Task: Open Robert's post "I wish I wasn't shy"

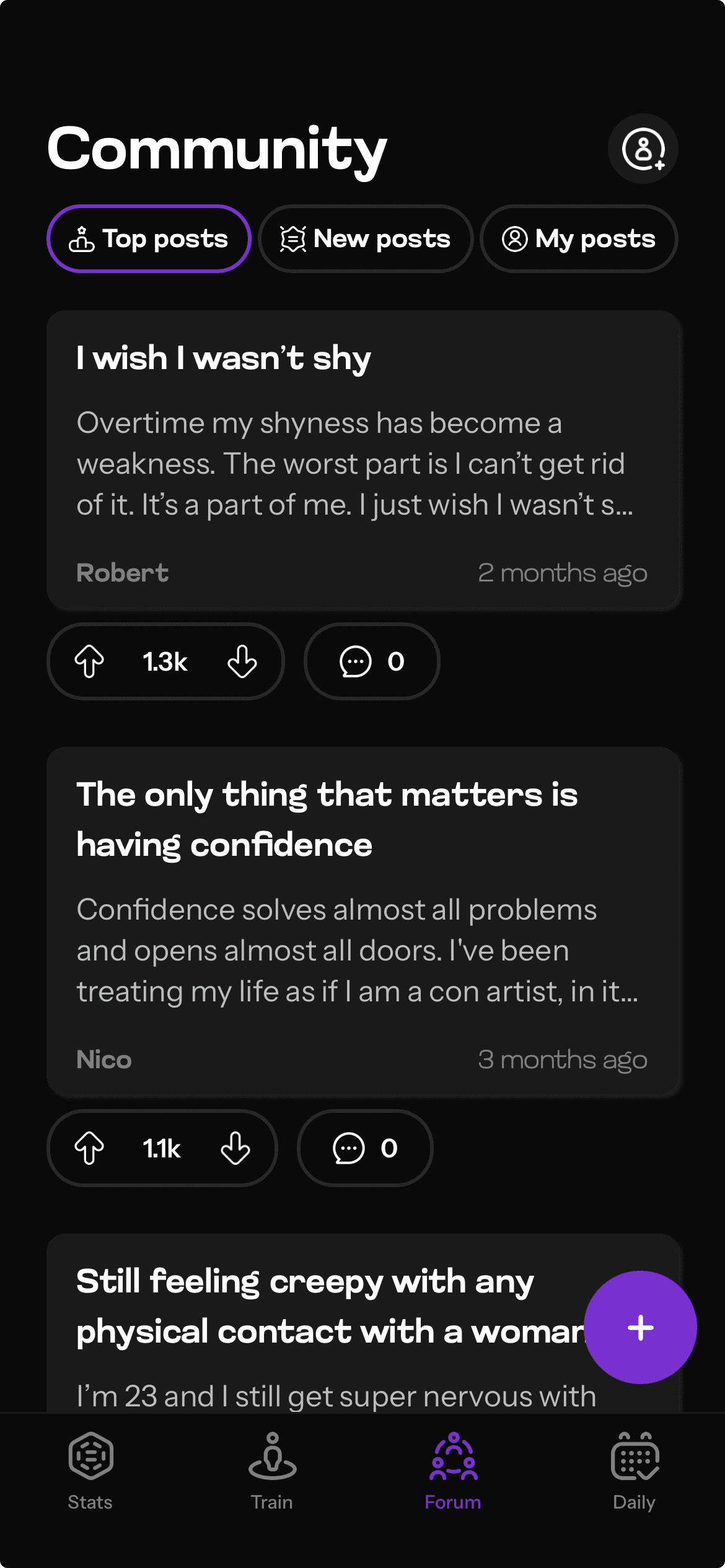Action: click(364, 461)
